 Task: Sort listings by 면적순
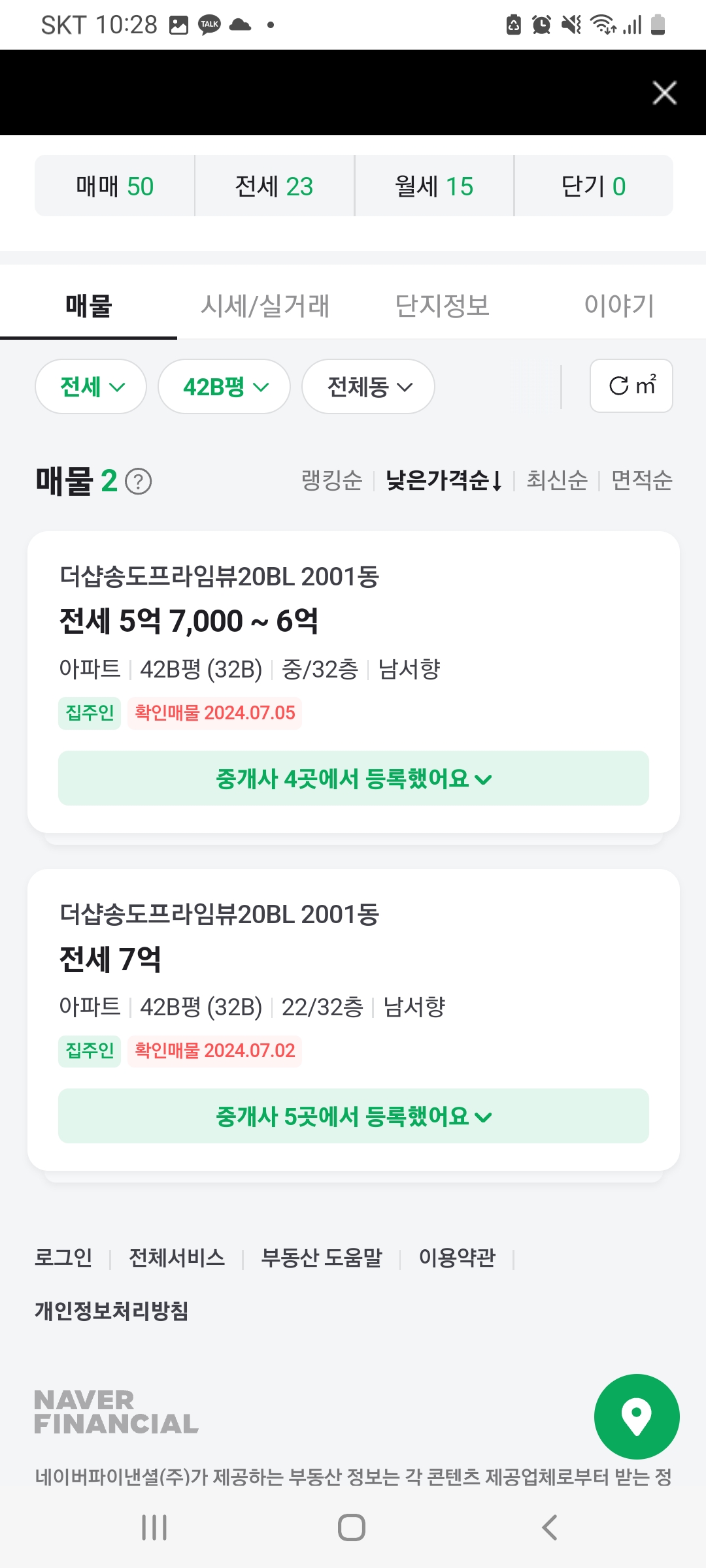pos(641,481)
